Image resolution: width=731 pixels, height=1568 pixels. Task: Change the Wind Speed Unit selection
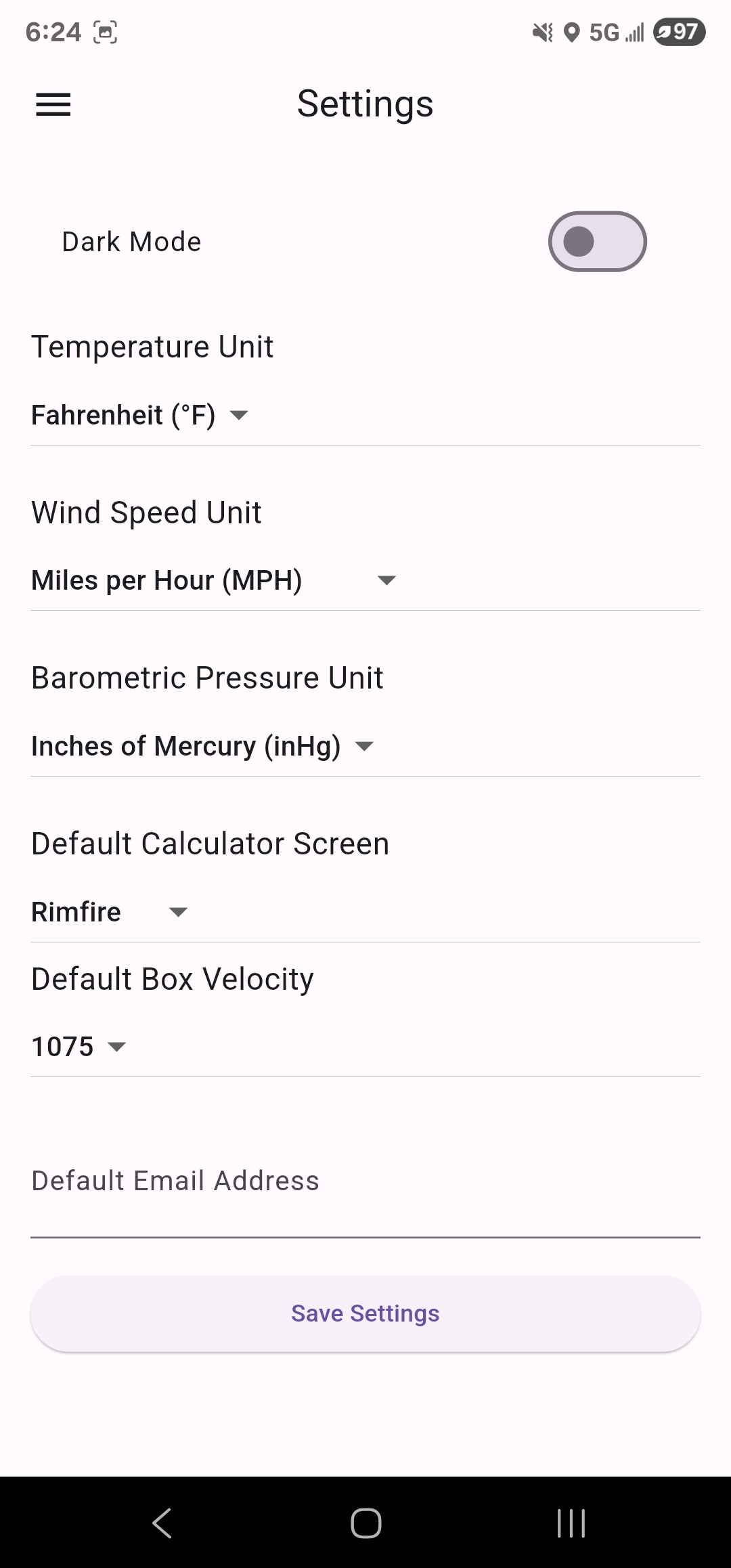(x=213, y=580)
